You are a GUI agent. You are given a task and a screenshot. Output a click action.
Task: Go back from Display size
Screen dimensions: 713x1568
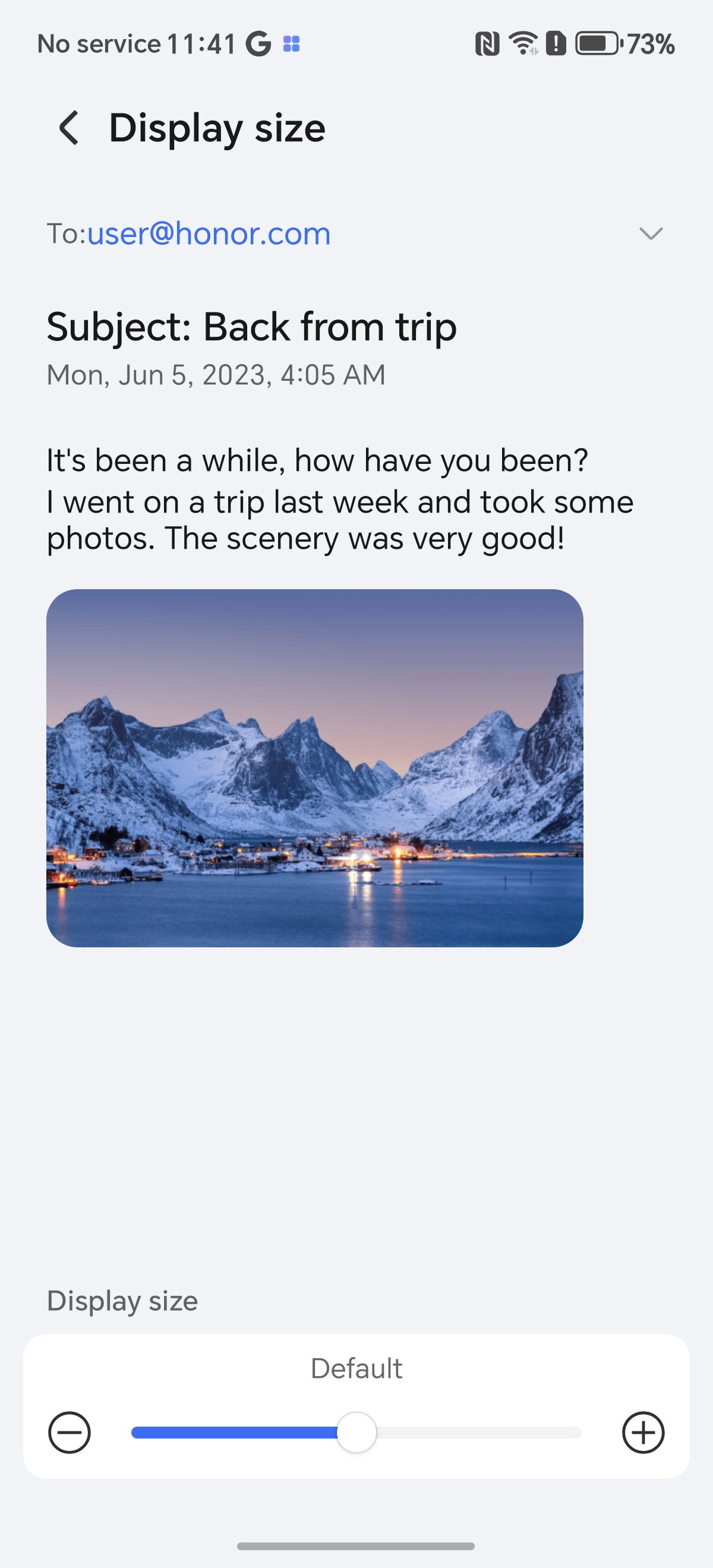[69, 128]
